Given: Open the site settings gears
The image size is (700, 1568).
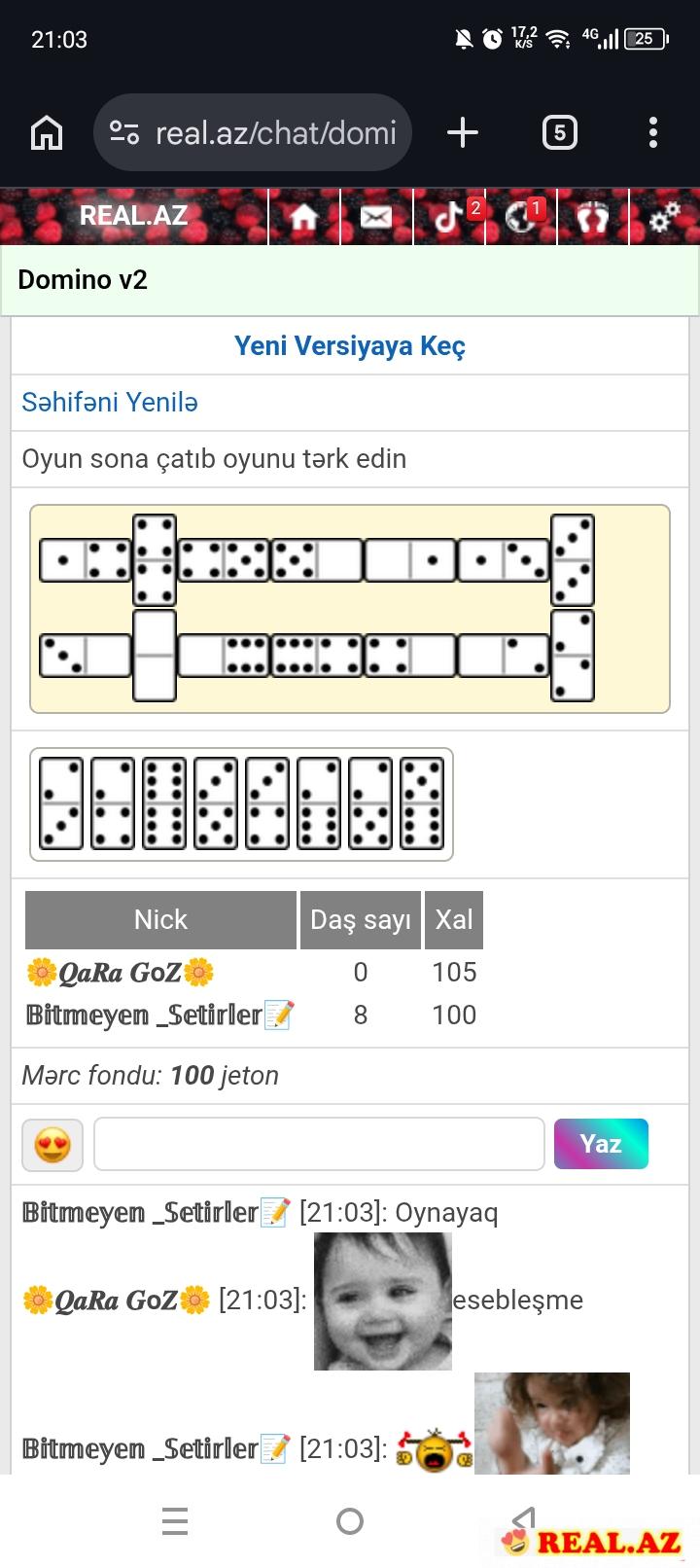Looking at the screenshot, I should [665, 217].
